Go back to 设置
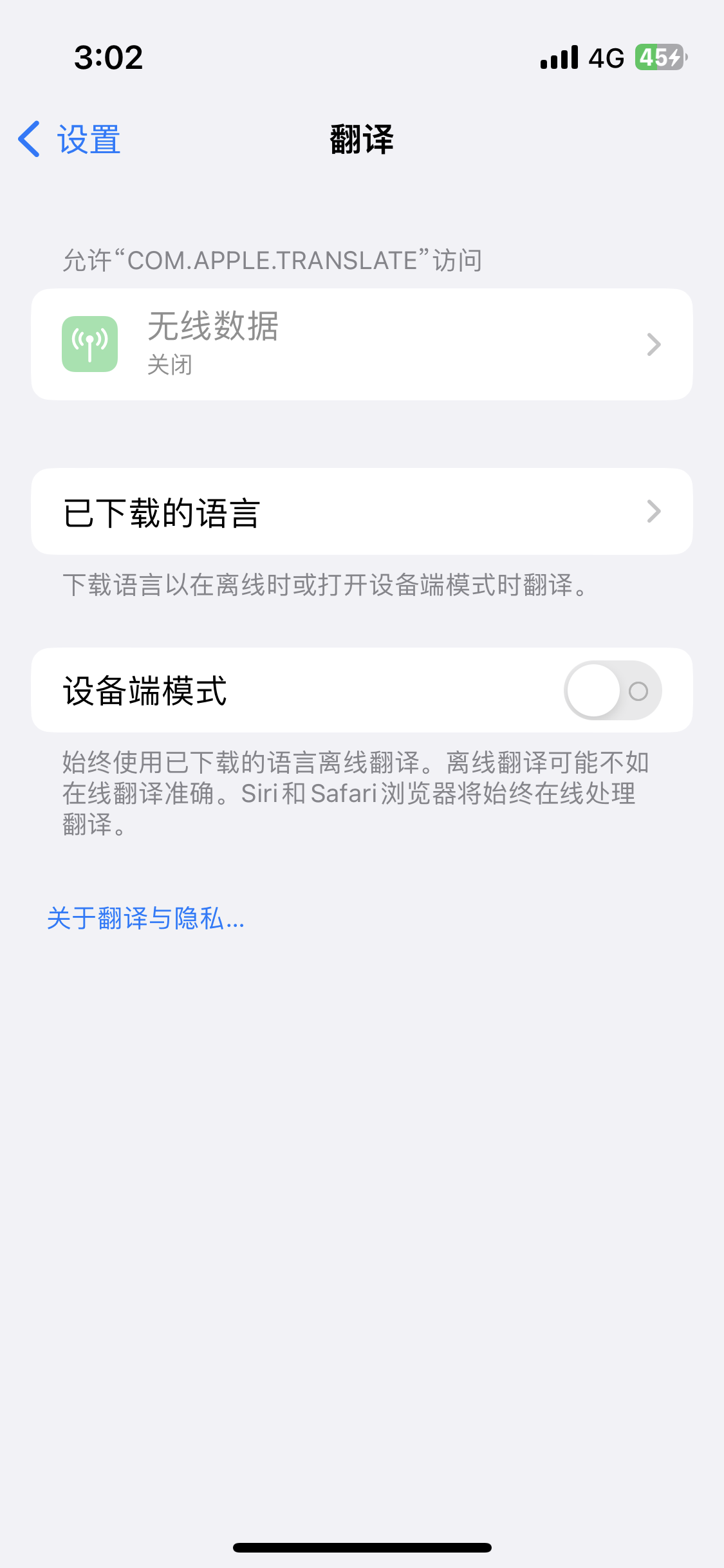Viewport: 724px width, 1568px height. (70, 140)
